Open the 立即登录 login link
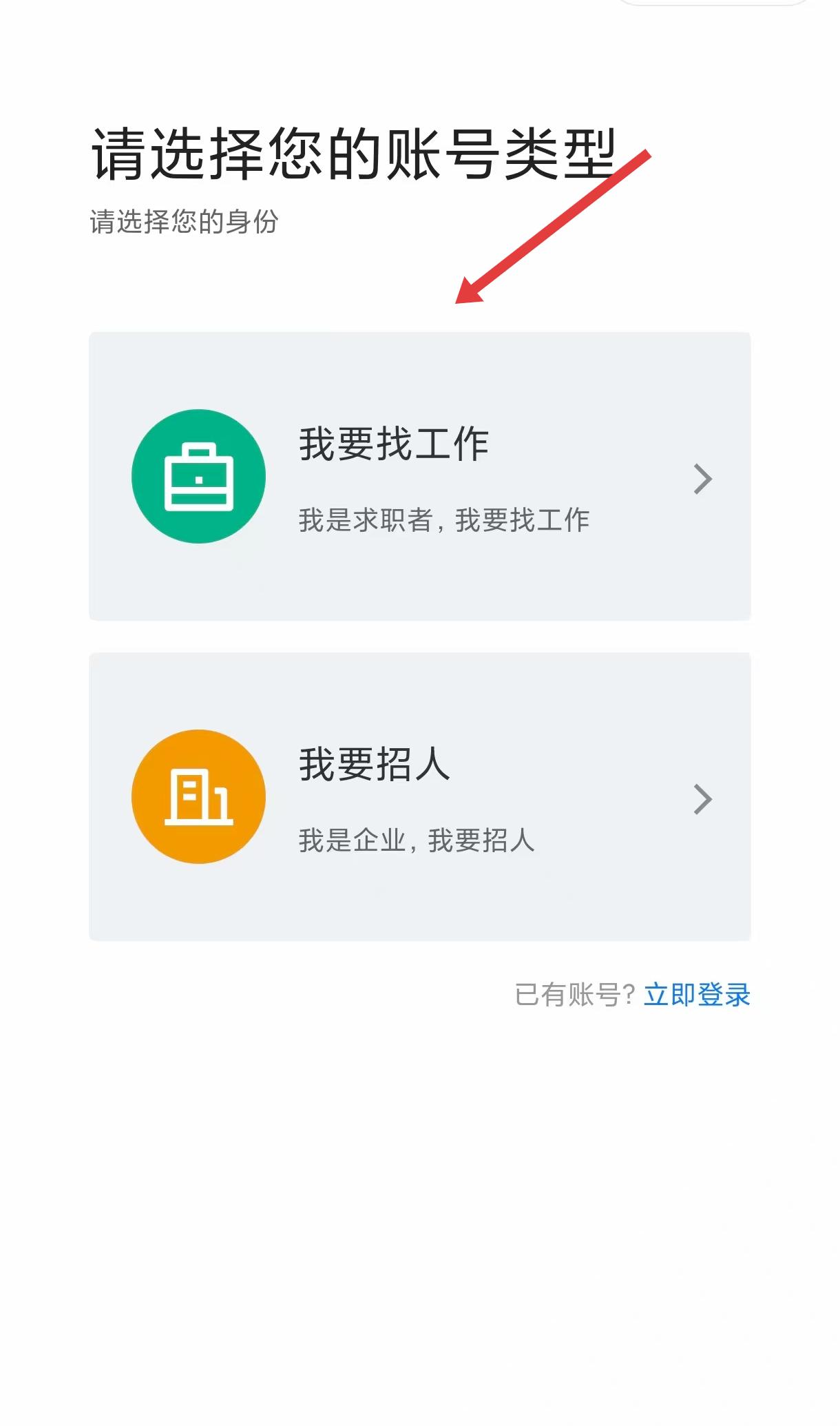 click(x=696, y=995)
